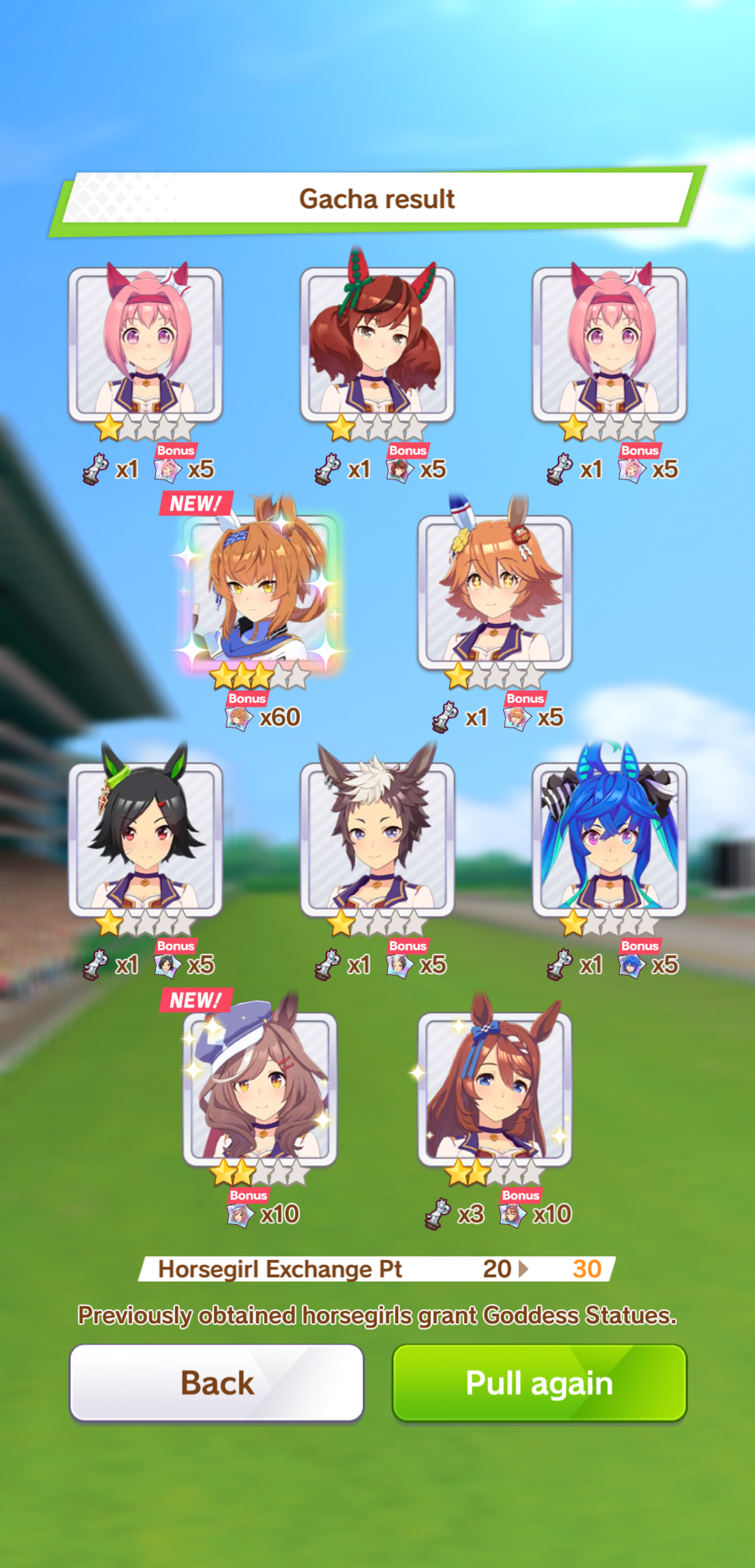Open the new two-star horsegirl with blue hat

[260, 1087]
